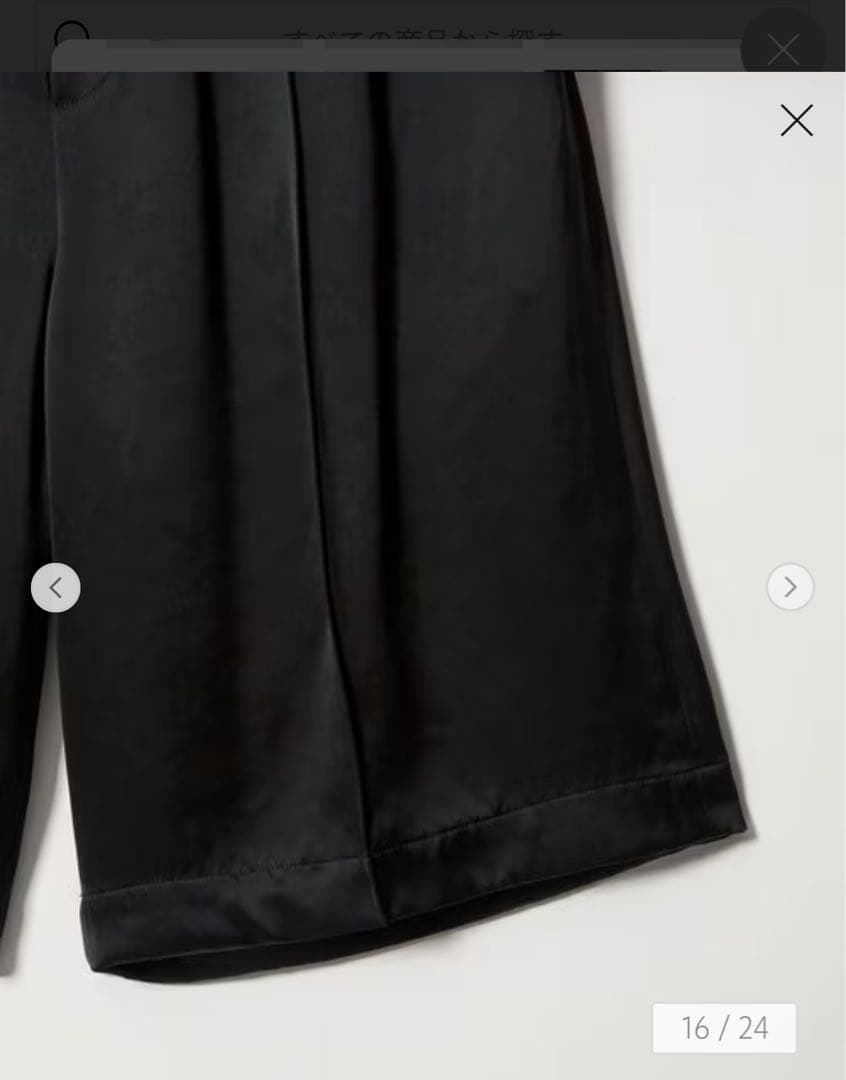The height and width of the screenshot is (1080, 846).
Task: Advance to photo 17 using the forward arrow
Action: coord(790,587)
